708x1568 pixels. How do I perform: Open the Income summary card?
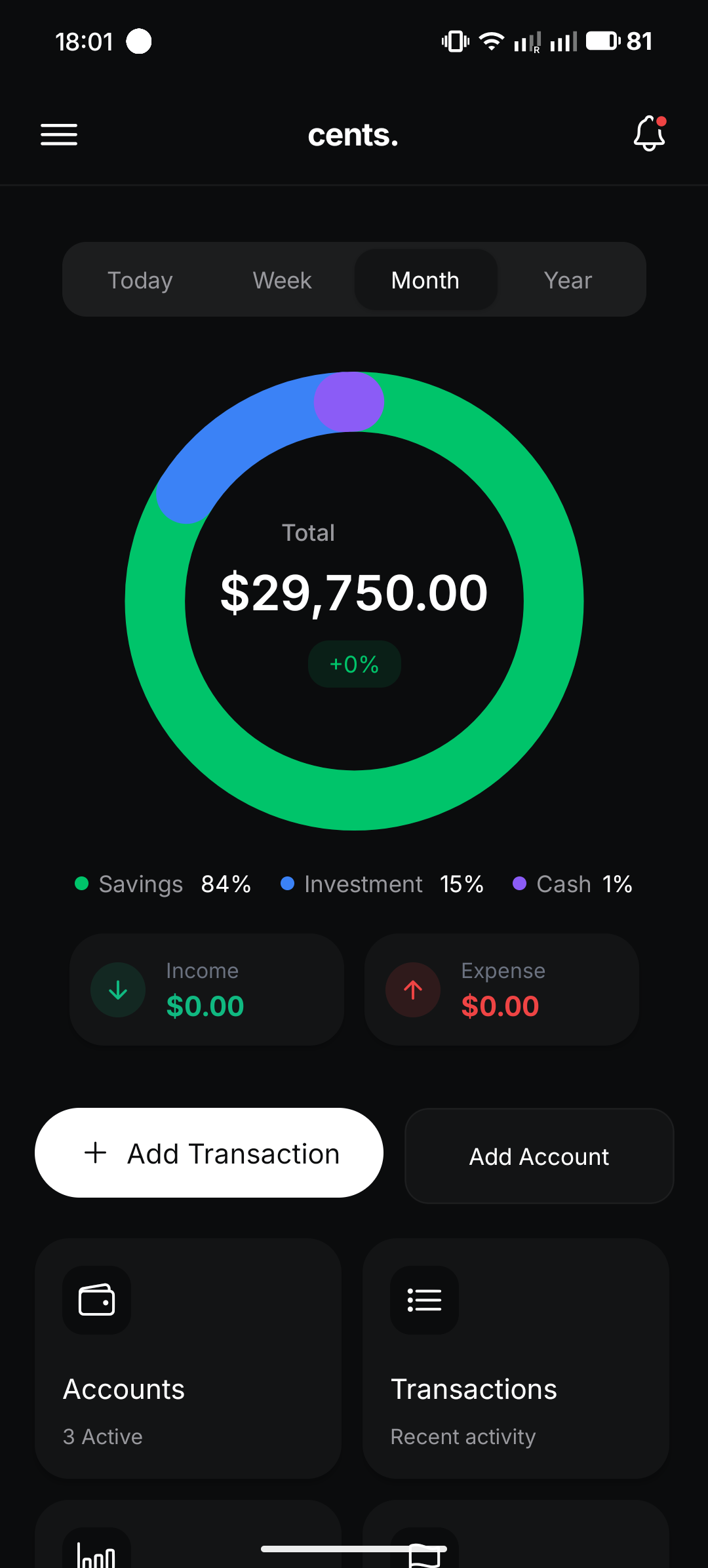(x=206, y=989)
